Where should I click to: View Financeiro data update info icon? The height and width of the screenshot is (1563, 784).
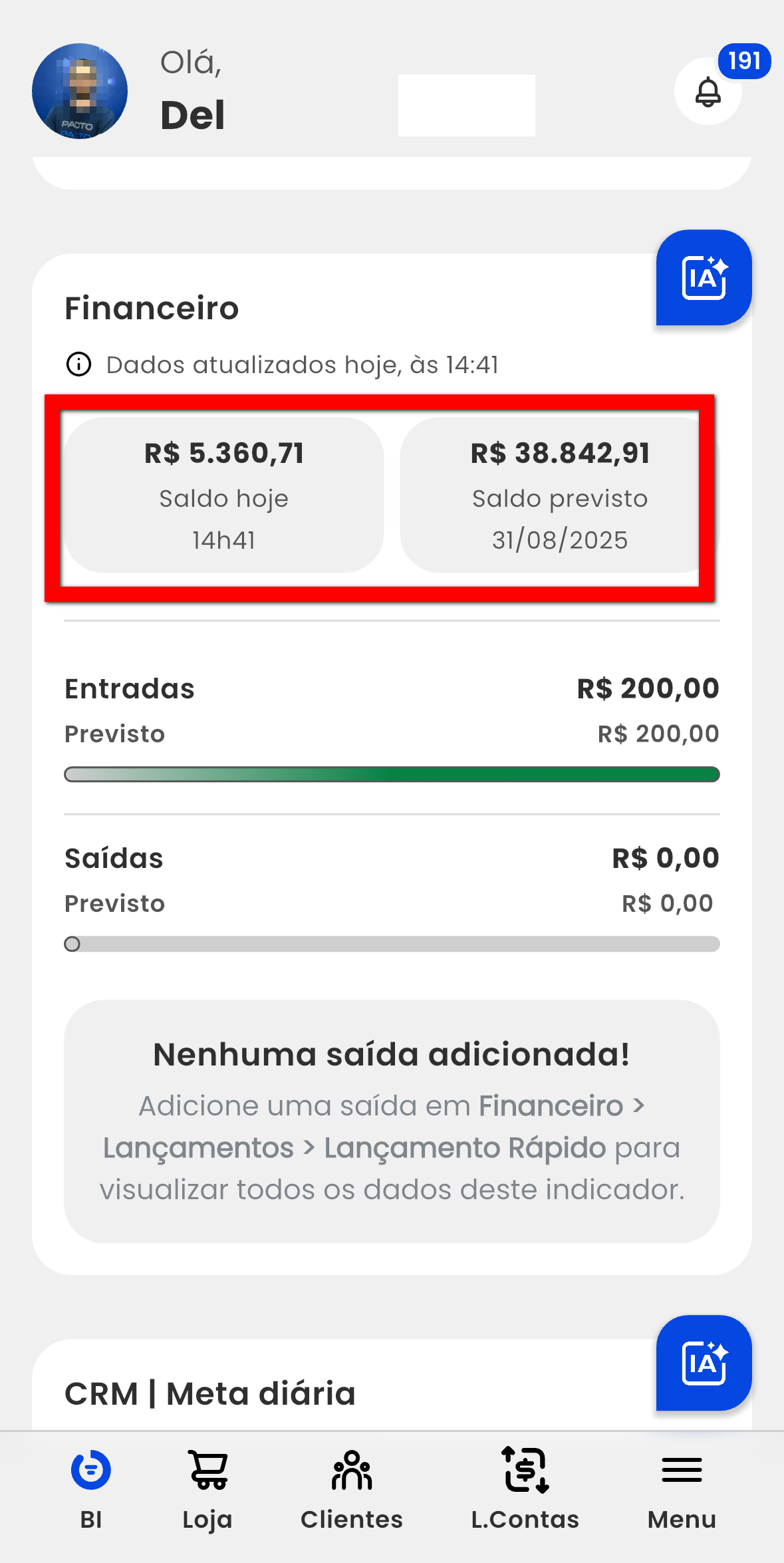(79, 364)
